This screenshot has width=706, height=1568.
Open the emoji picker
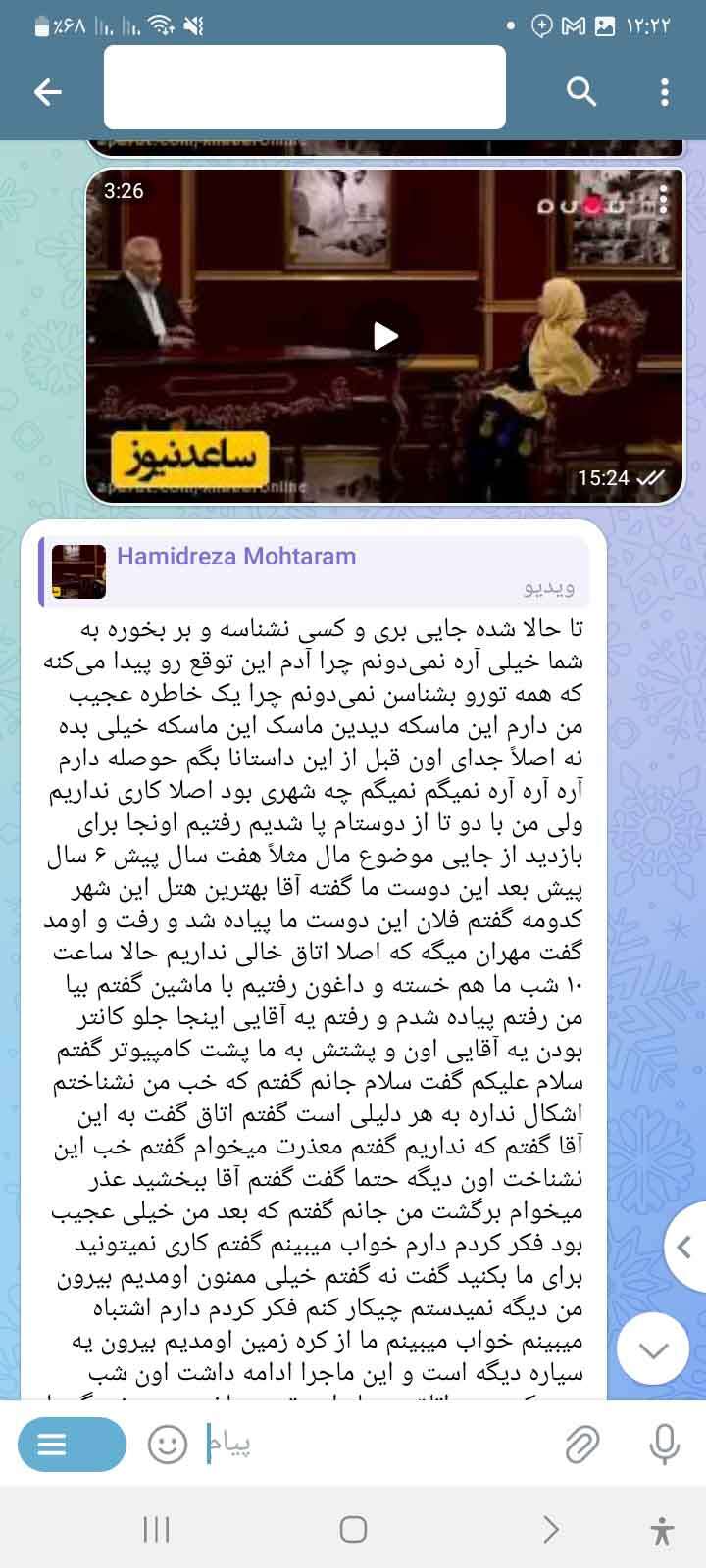point(168,1445)
